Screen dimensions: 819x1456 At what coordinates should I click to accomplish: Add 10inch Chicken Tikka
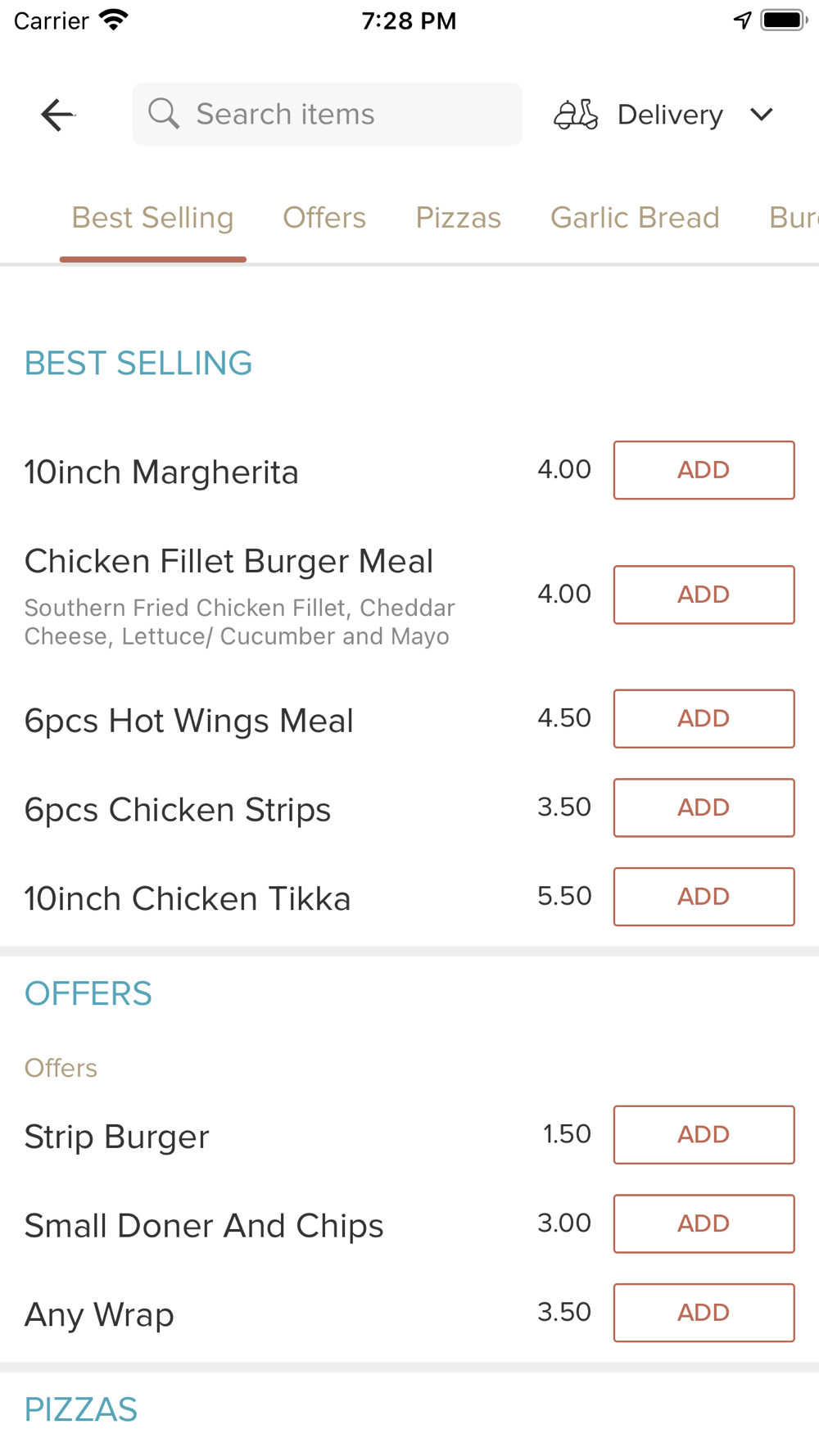pyautogui.click(x=704, y=897)
